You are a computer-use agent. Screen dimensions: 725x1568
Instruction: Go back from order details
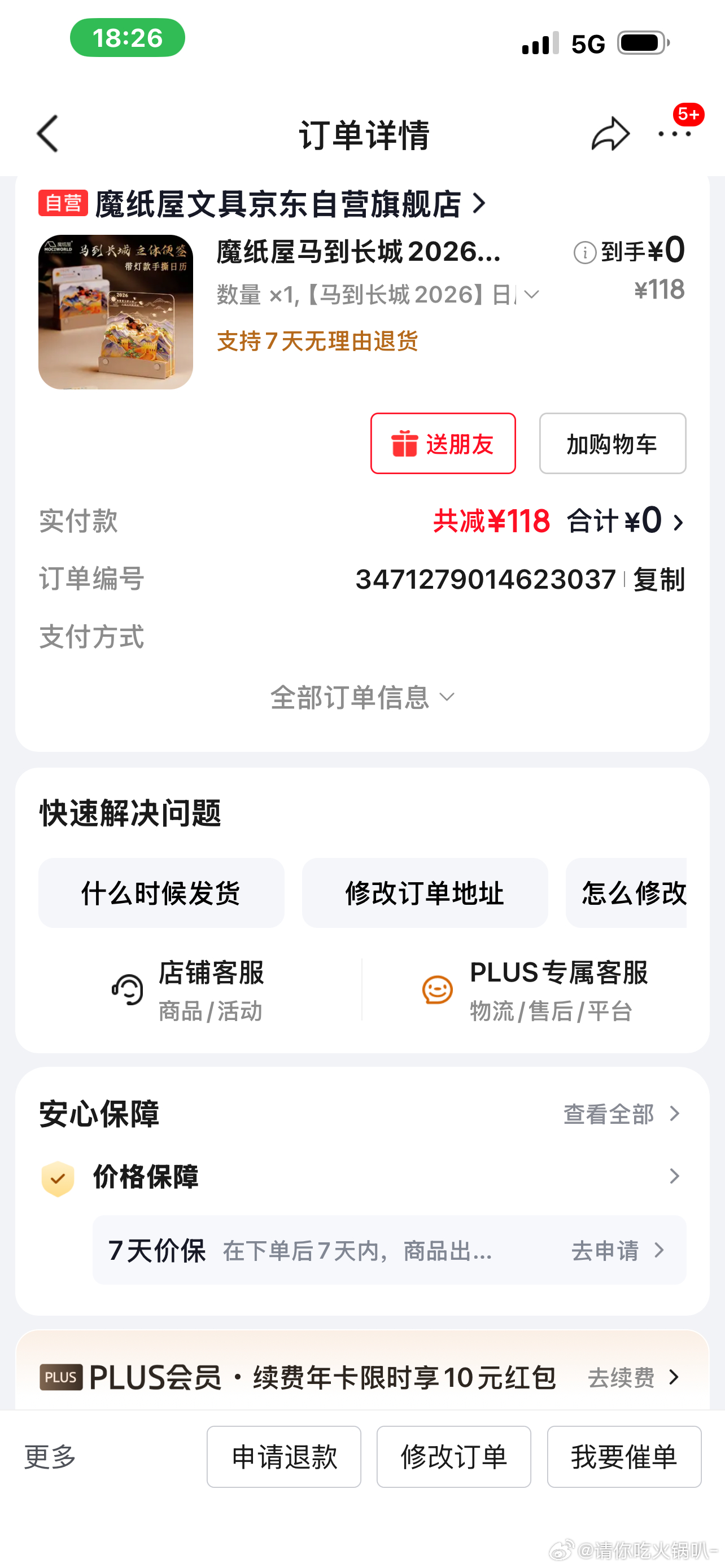[x=47, y=133]
